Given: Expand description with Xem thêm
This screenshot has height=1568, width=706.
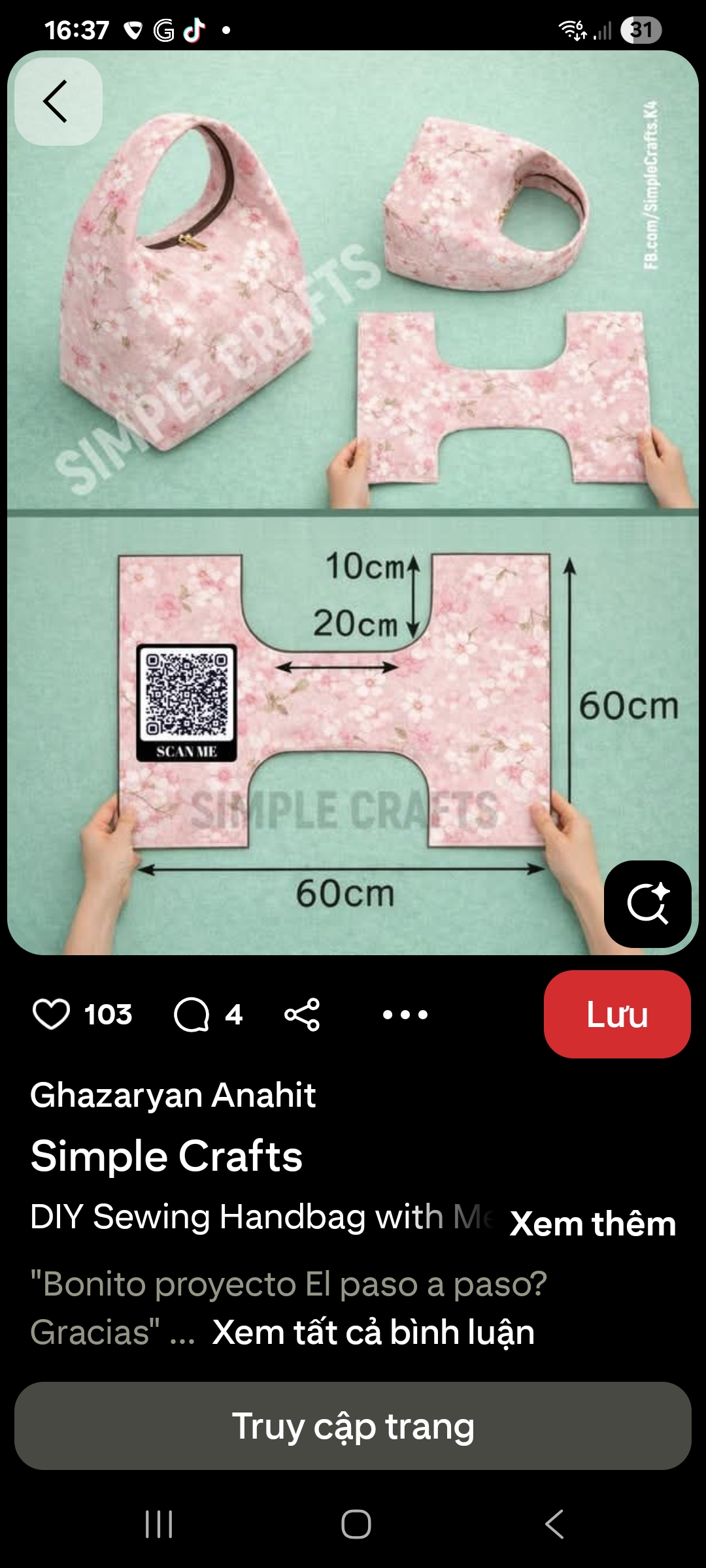Looking at the screenshot, I should point(592,1223).
